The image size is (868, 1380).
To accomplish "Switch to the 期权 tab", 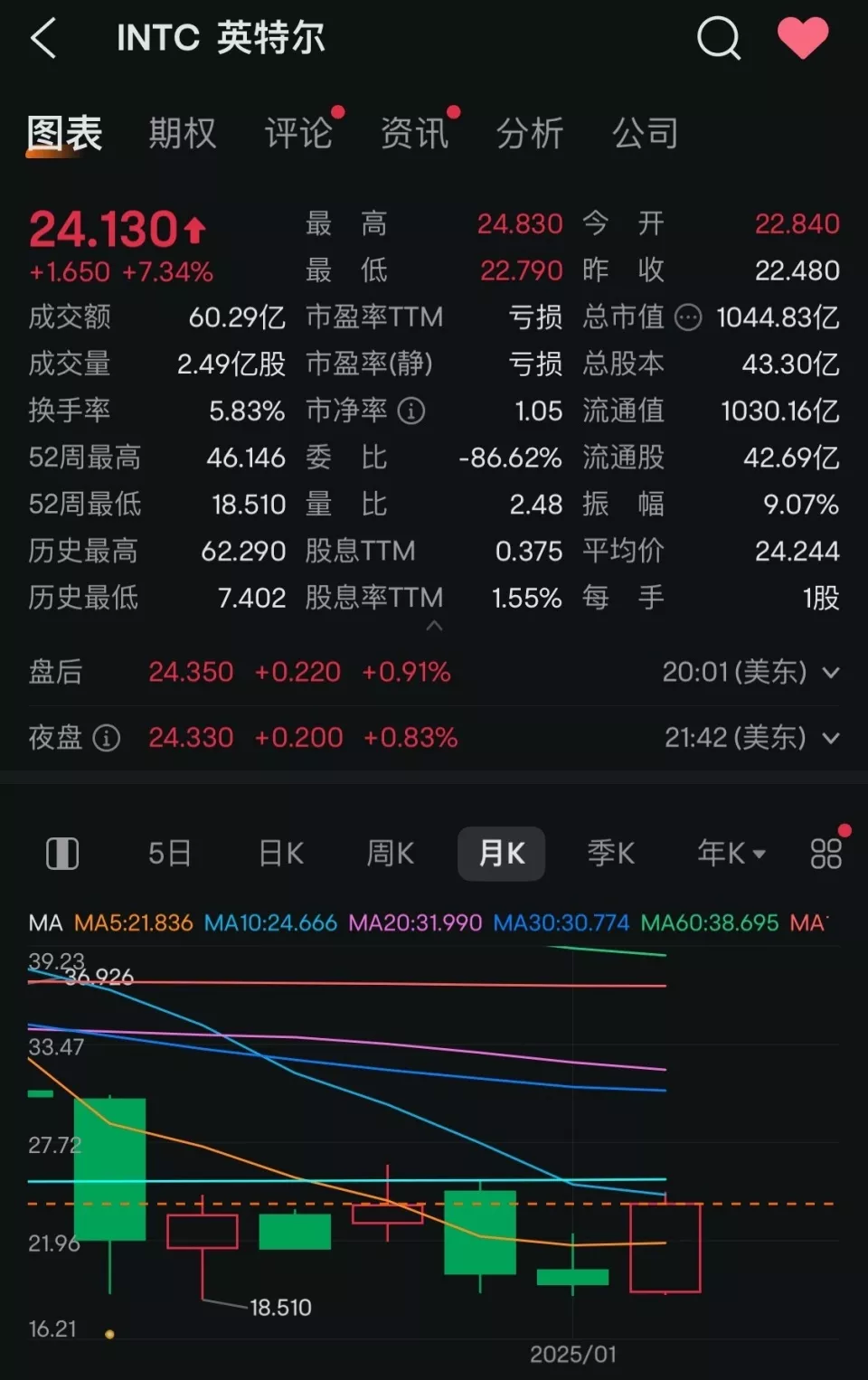I will 183,134.
